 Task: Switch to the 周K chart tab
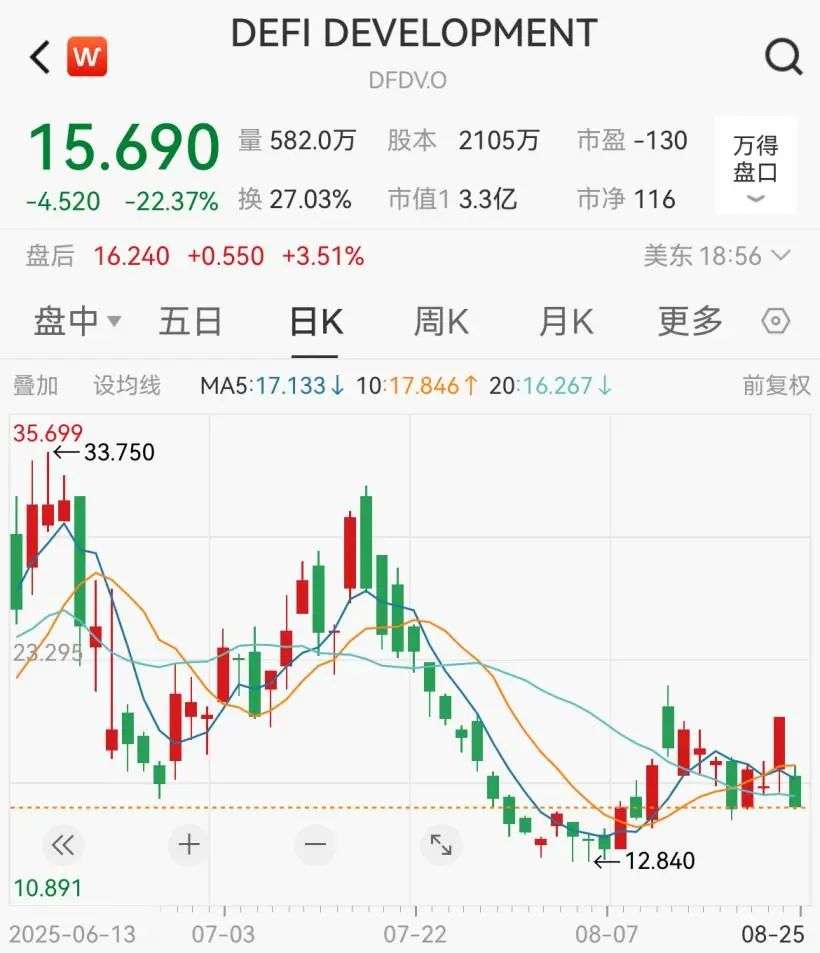tap(441, 322)
